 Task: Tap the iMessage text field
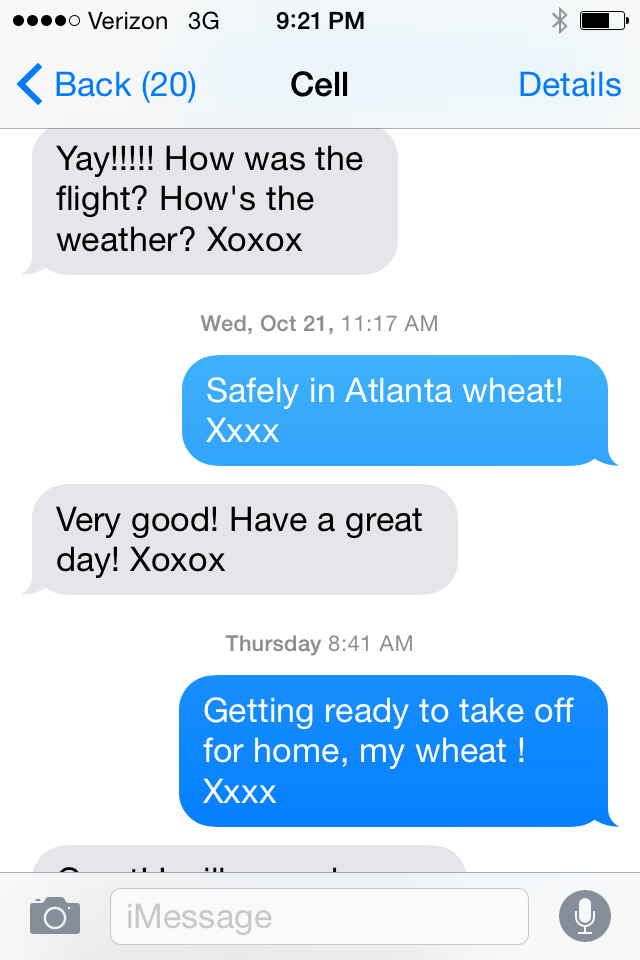pos(318,916)
